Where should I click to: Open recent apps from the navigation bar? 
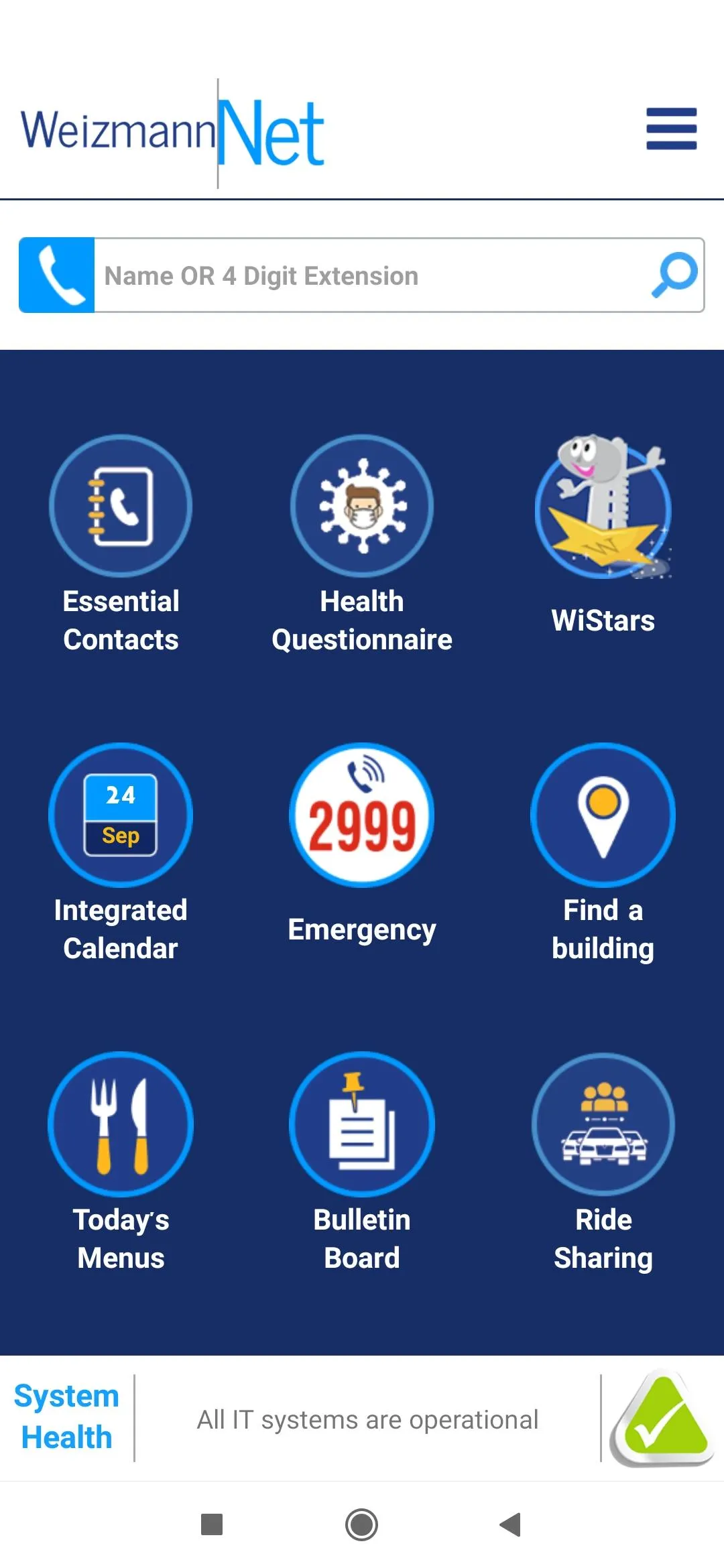(212, 1524)
